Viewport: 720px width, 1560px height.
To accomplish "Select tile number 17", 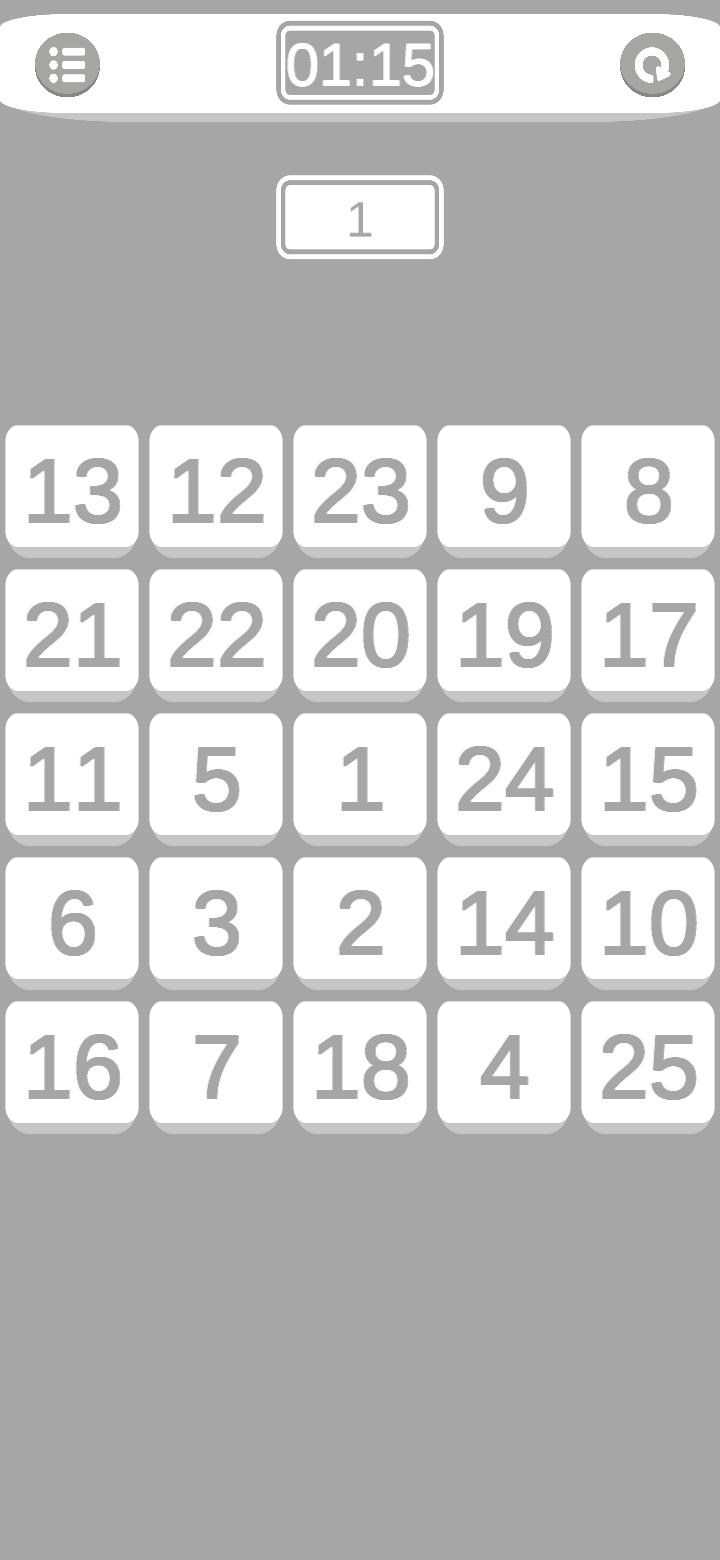I will [648, 635].
